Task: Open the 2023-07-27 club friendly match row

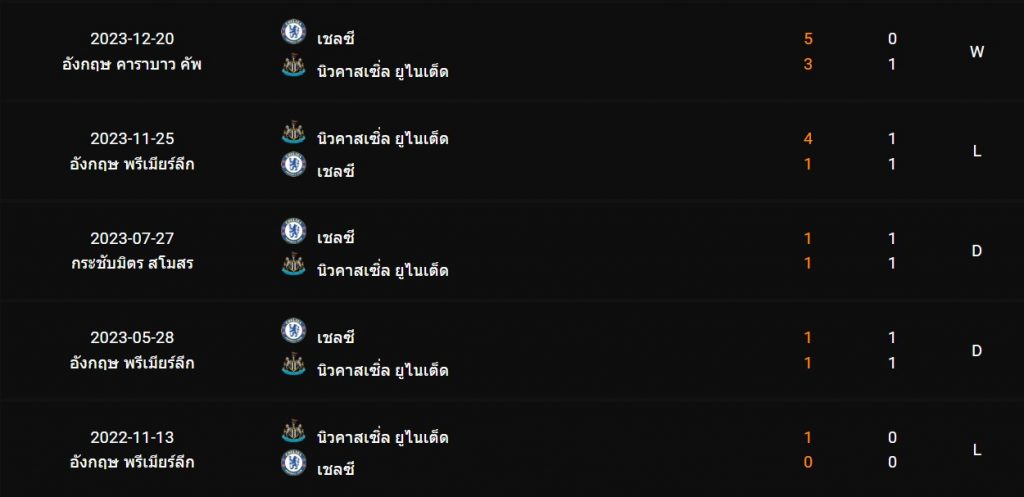Action: point(512,251)
